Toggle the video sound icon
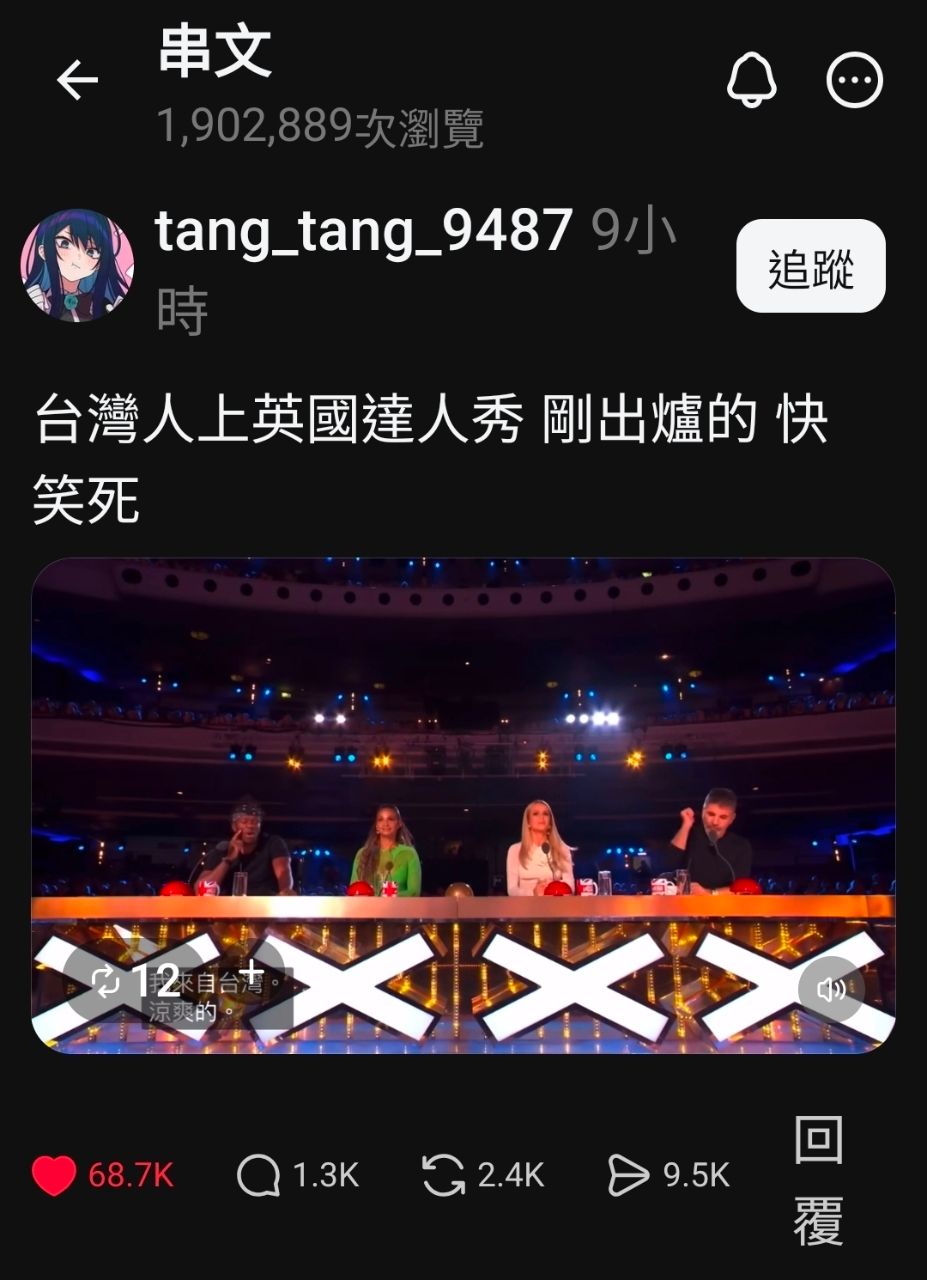 point(831,989)
